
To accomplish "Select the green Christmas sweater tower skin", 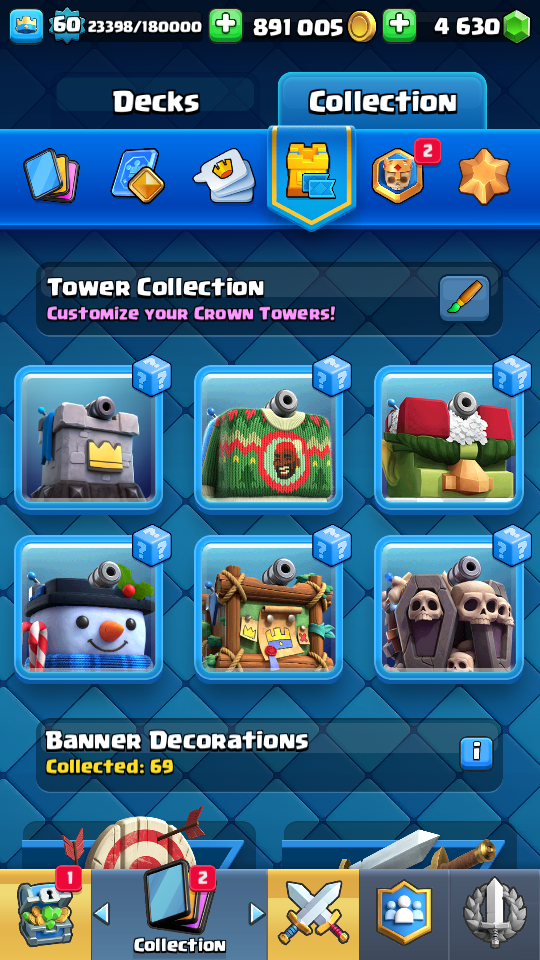I will pyautogui.click(x=269, y=438).
